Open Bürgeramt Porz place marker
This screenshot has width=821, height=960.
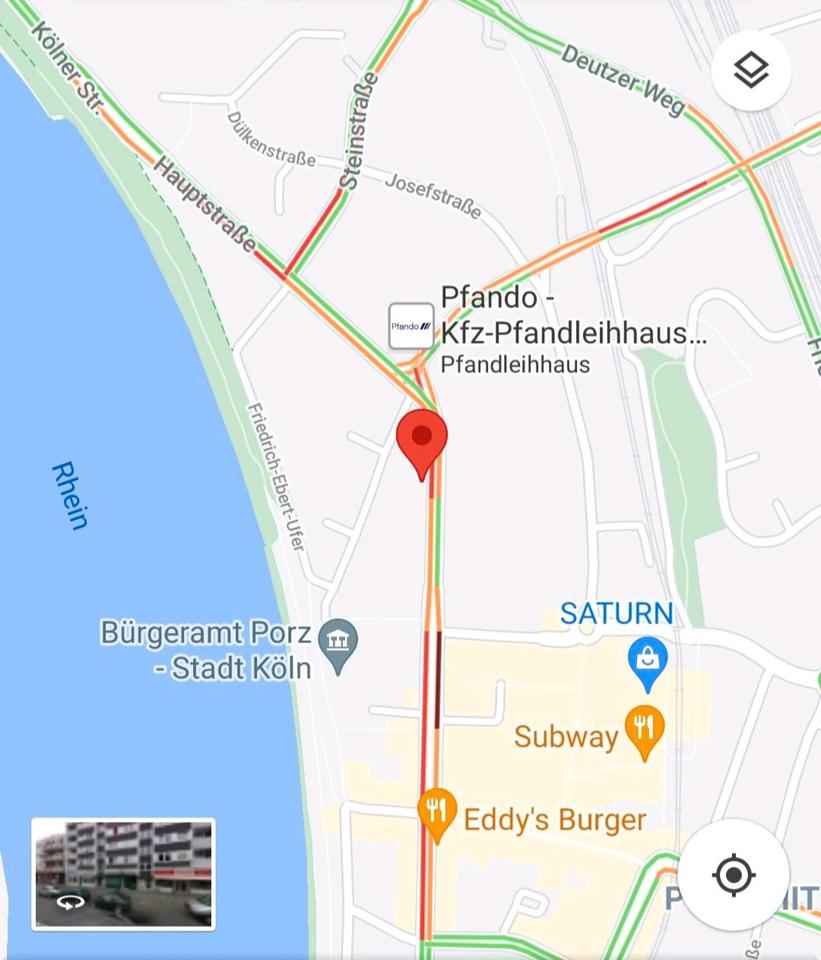(337, 637)
